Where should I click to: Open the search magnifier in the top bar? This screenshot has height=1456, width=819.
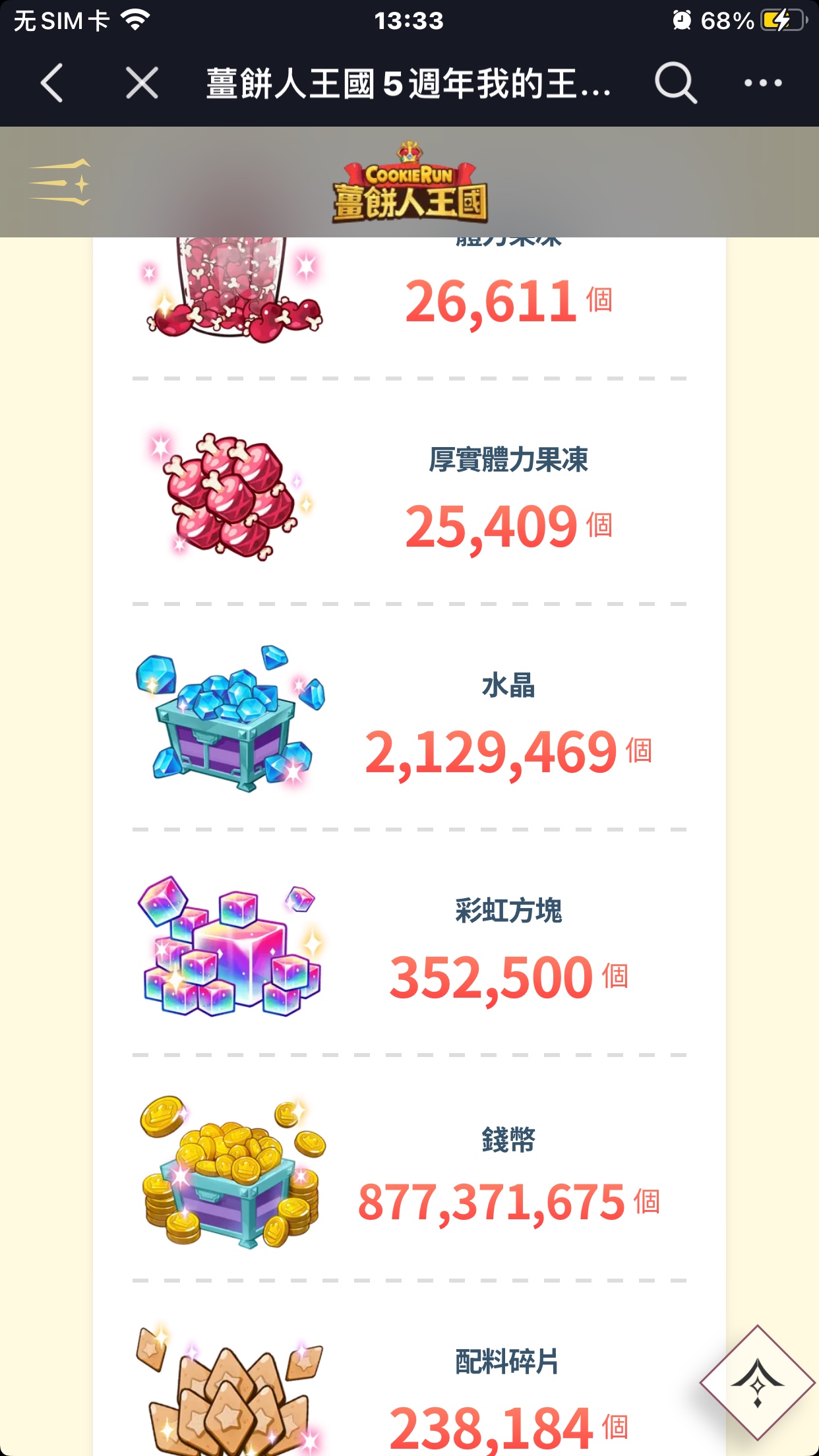[675, 83]
